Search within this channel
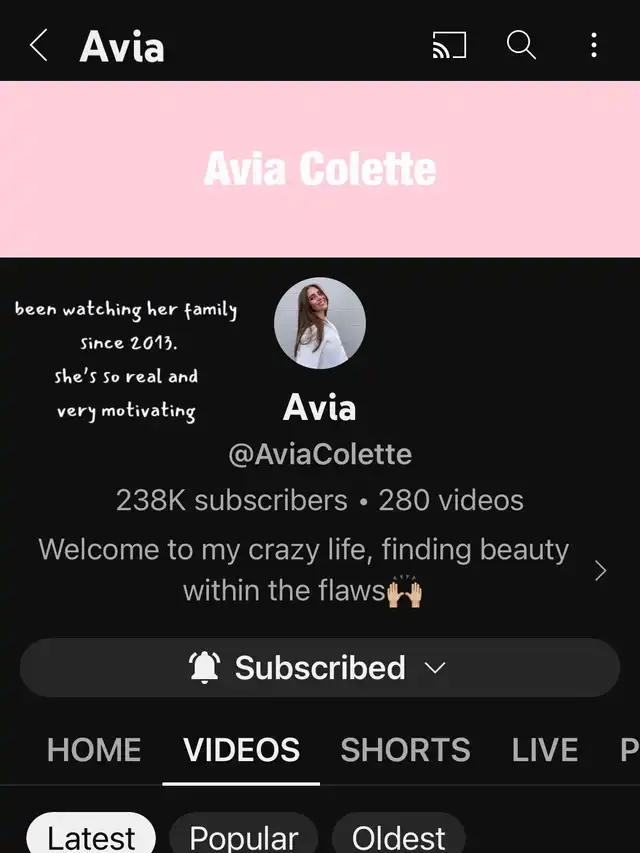This screenshot has height=853, width=640. [x=521, y=45]
